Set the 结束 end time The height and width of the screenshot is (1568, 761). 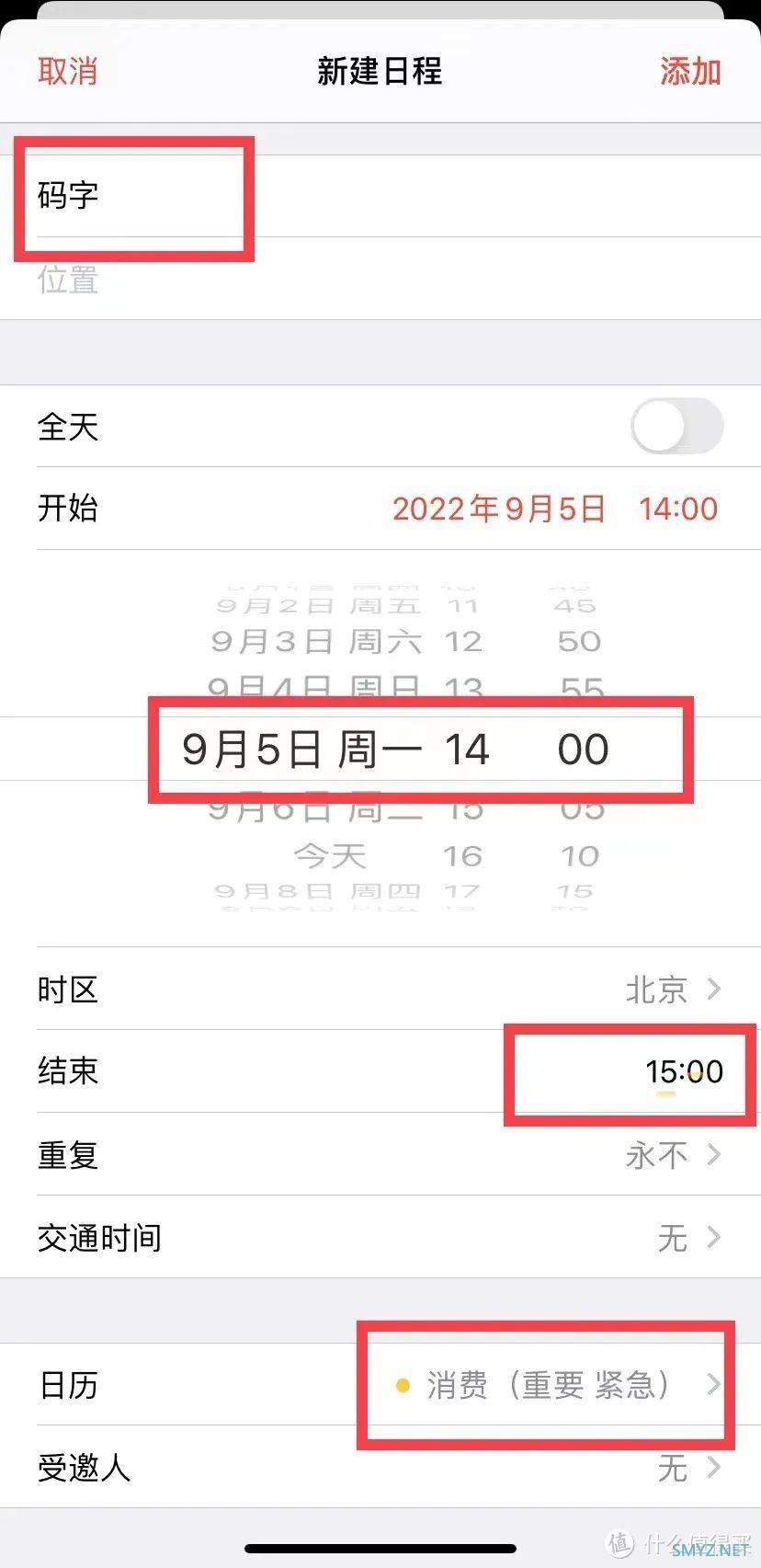pyautogui.click(x=684, y=1071)
